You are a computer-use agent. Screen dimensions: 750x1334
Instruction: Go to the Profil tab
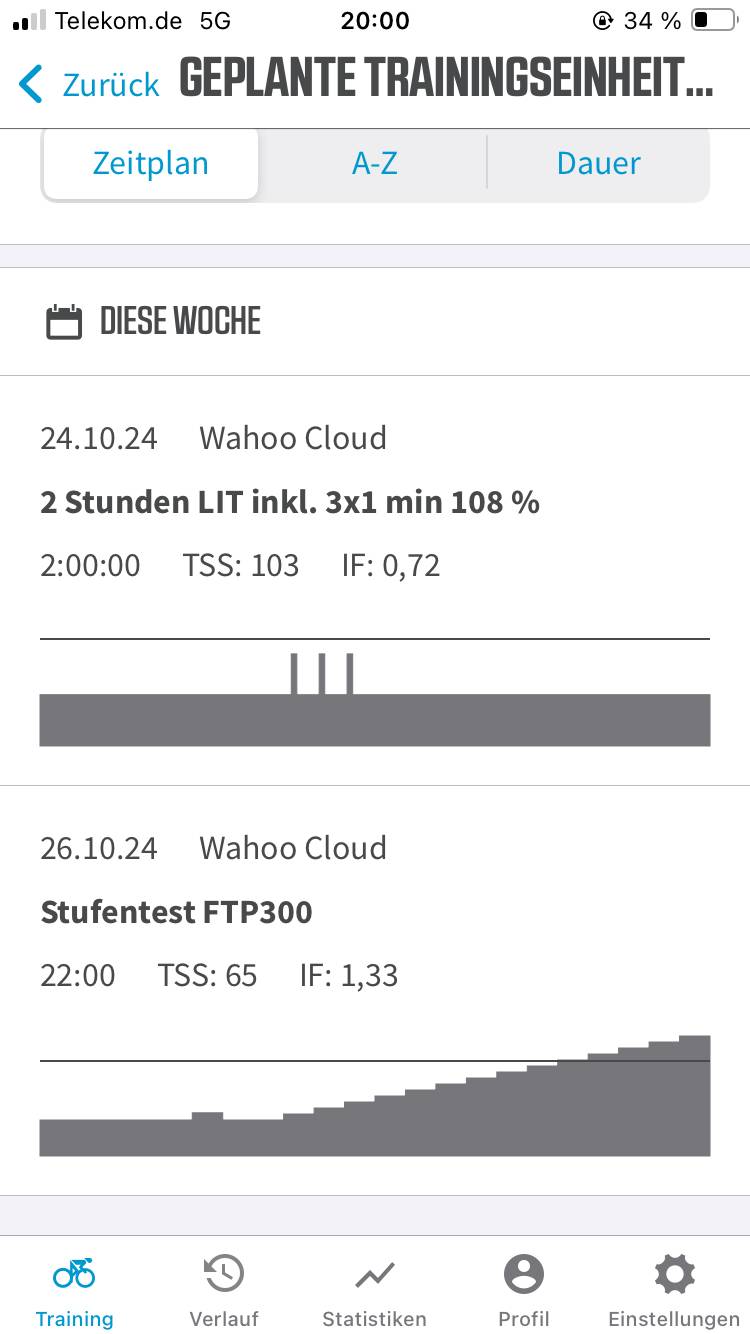(x=524, y=1290)
